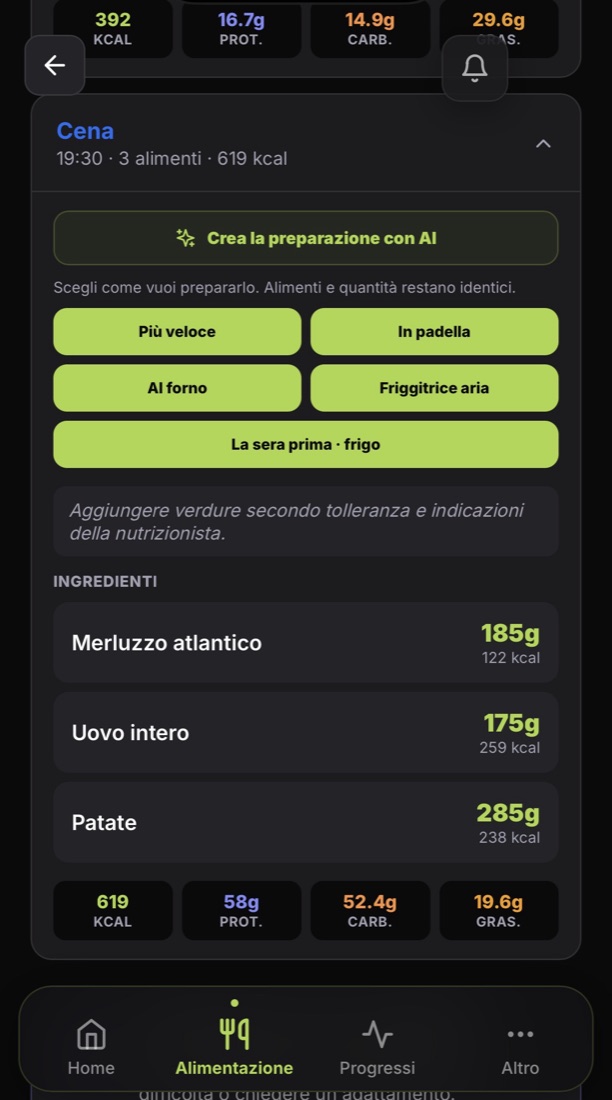The width and height of the screenshot is (612, 1100).
Task: Switch to the Alimentazione tab
Action: [x=234, y=1047]
